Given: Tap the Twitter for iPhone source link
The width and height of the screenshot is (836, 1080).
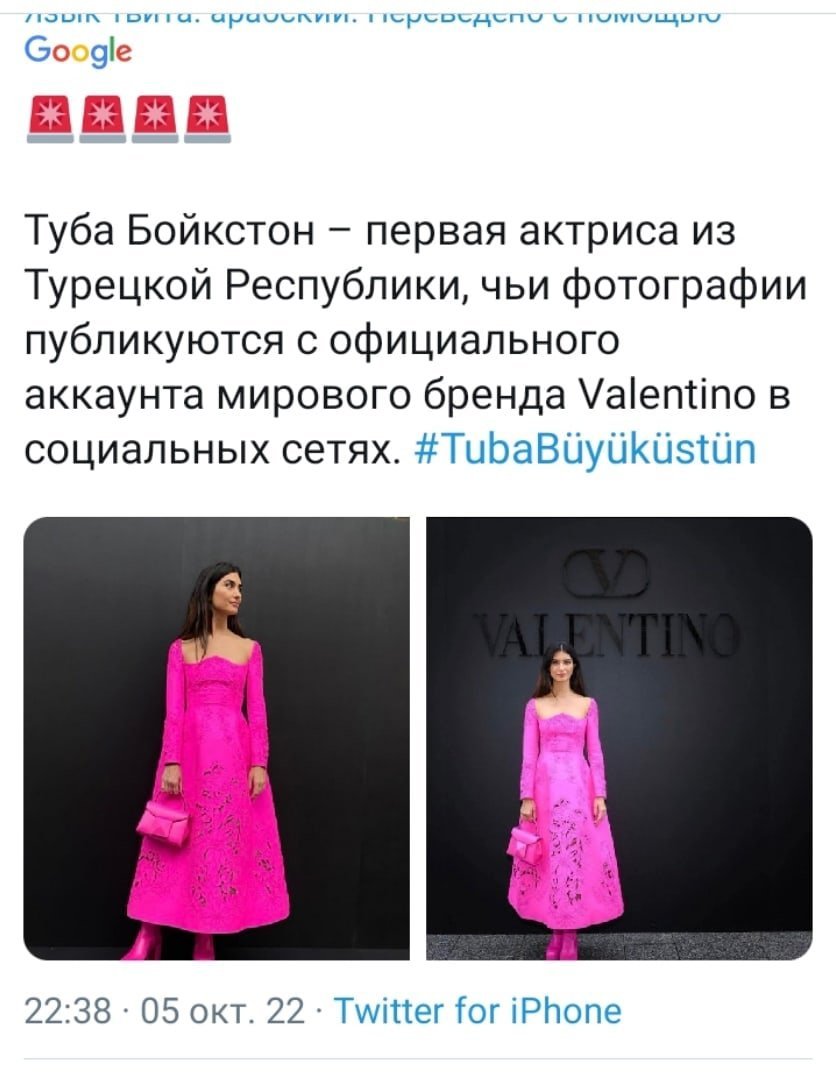Looking at the screenshot, I should [477, 1011].
